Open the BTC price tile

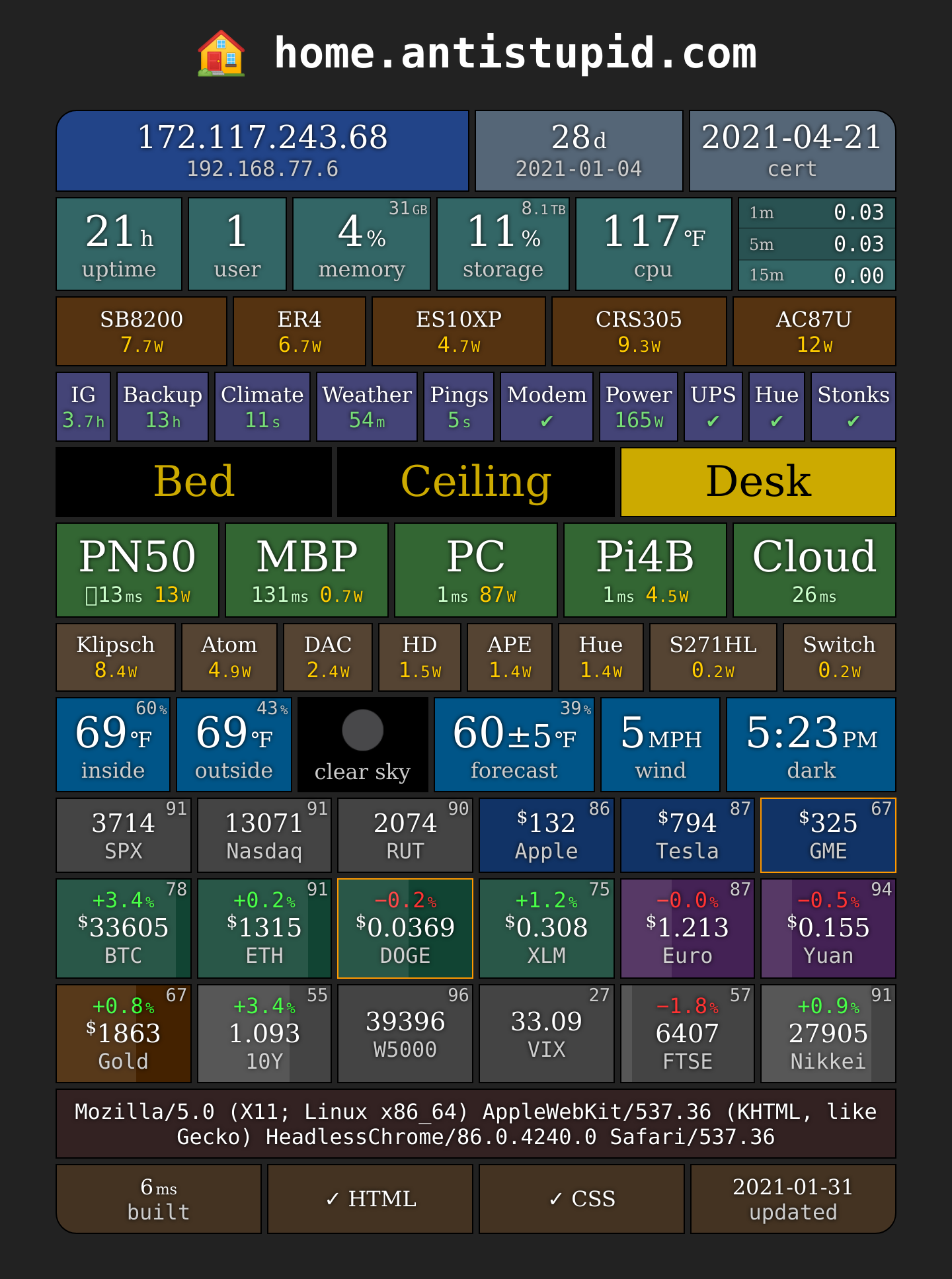point(124,928)
